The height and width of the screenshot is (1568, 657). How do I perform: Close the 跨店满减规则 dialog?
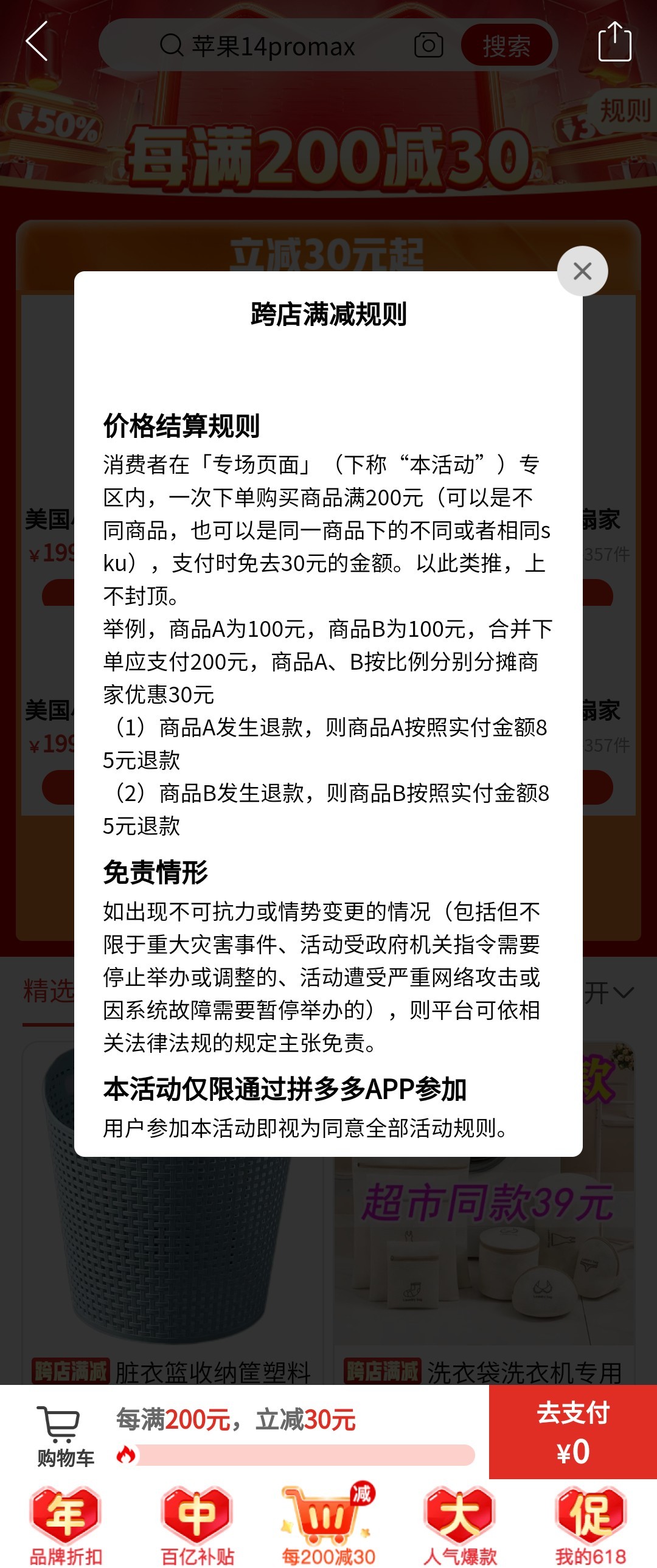[x=582, y=271]
